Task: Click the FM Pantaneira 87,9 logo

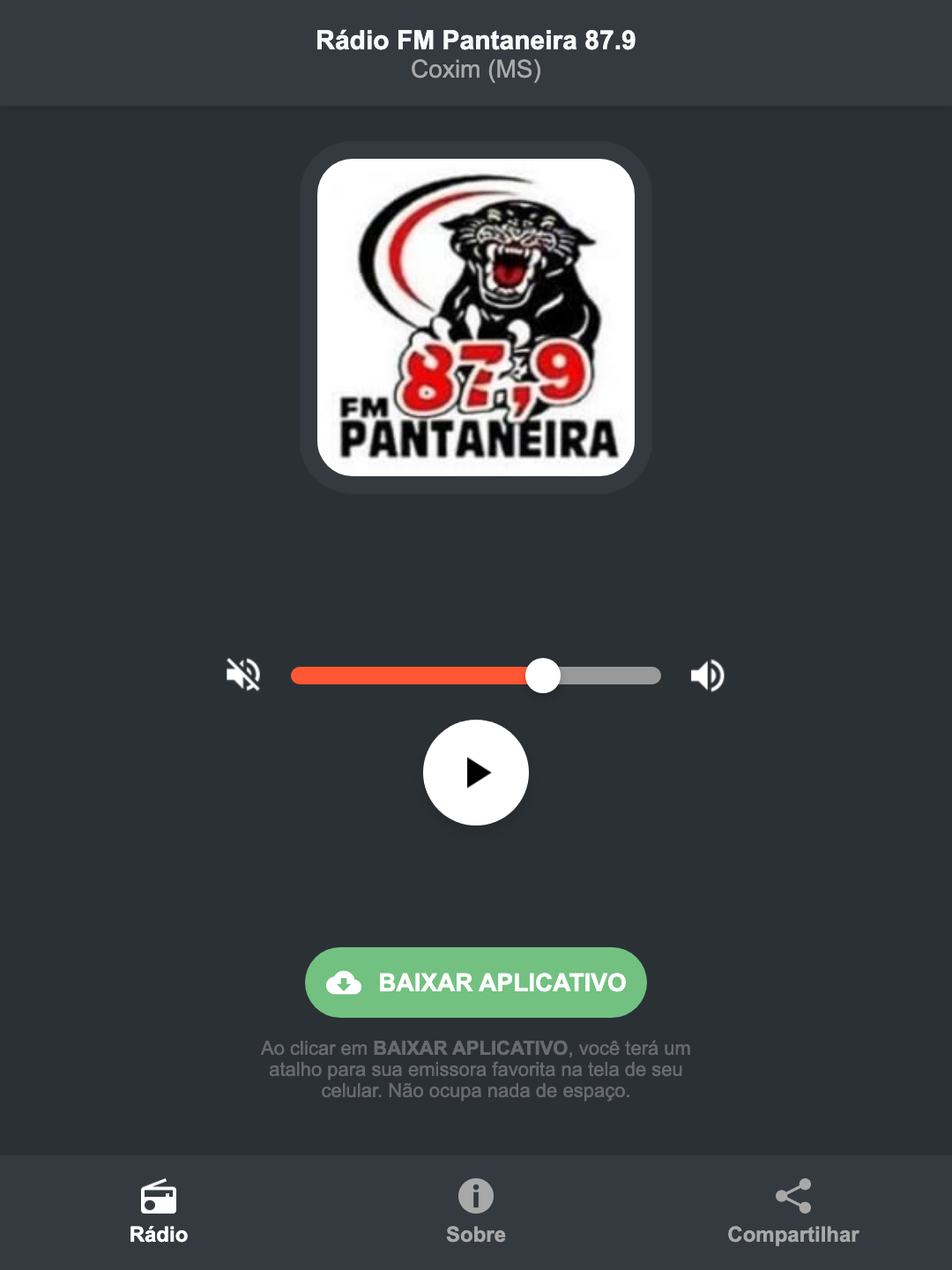Action: tap(475, 317)
